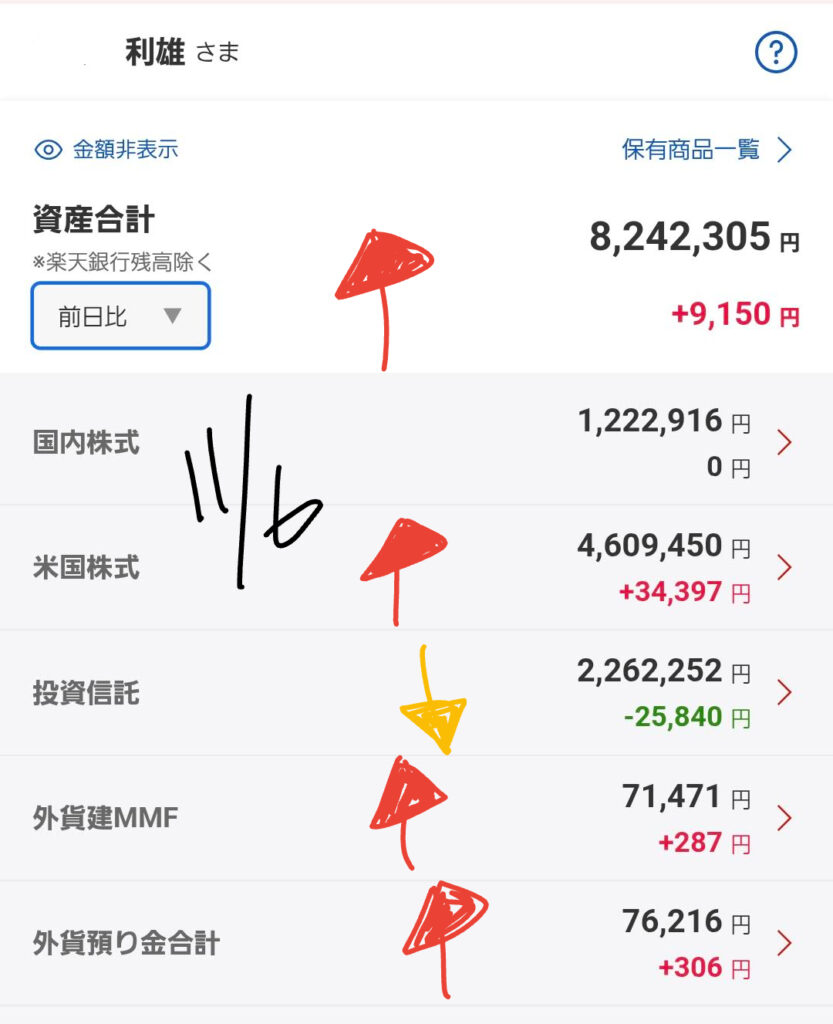The height and width of the screenshot is (1024, 833).
Task: Open the help question mark icon
Action: coord(776,53)
